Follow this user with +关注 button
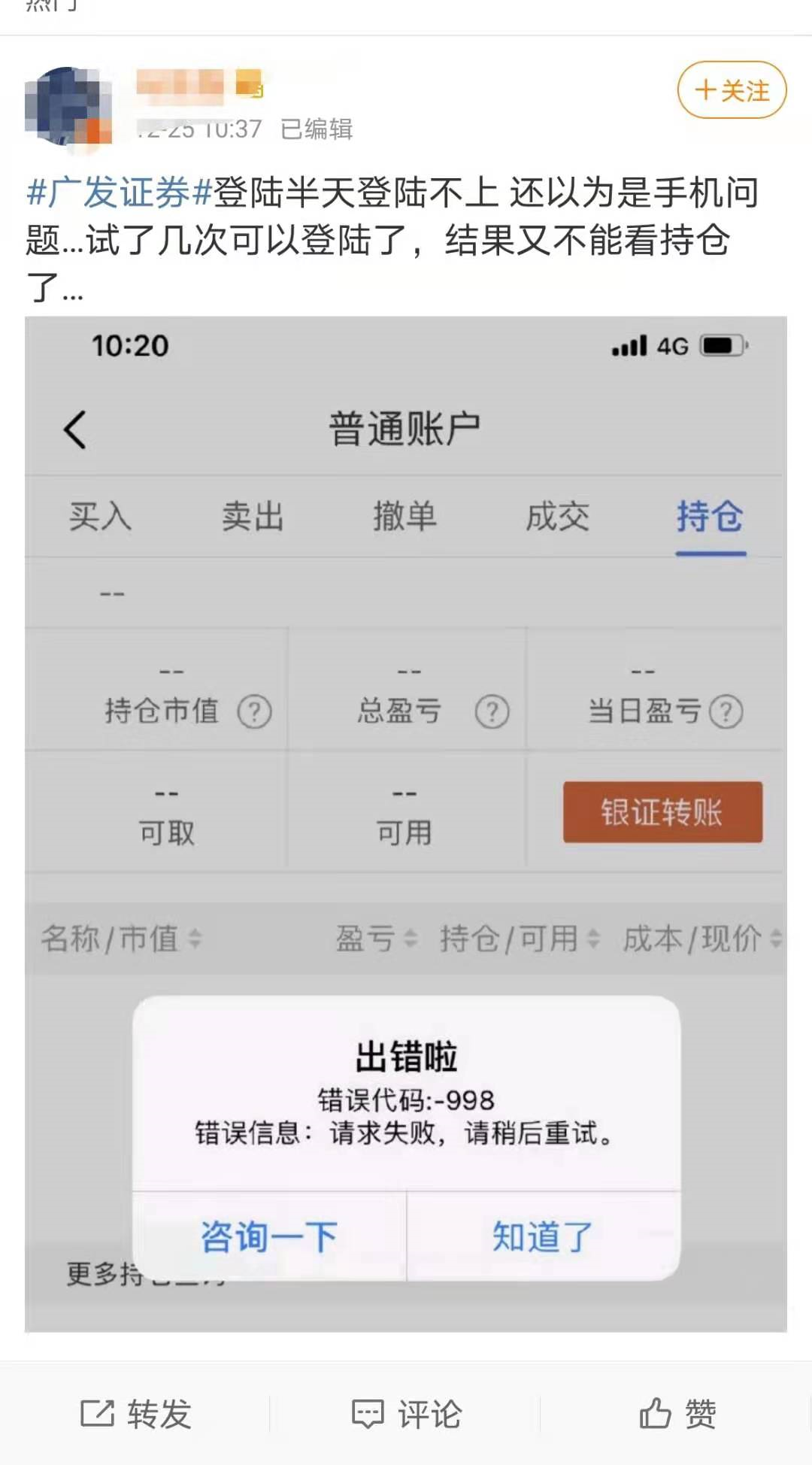812x1465 pixels. point(732,90)
